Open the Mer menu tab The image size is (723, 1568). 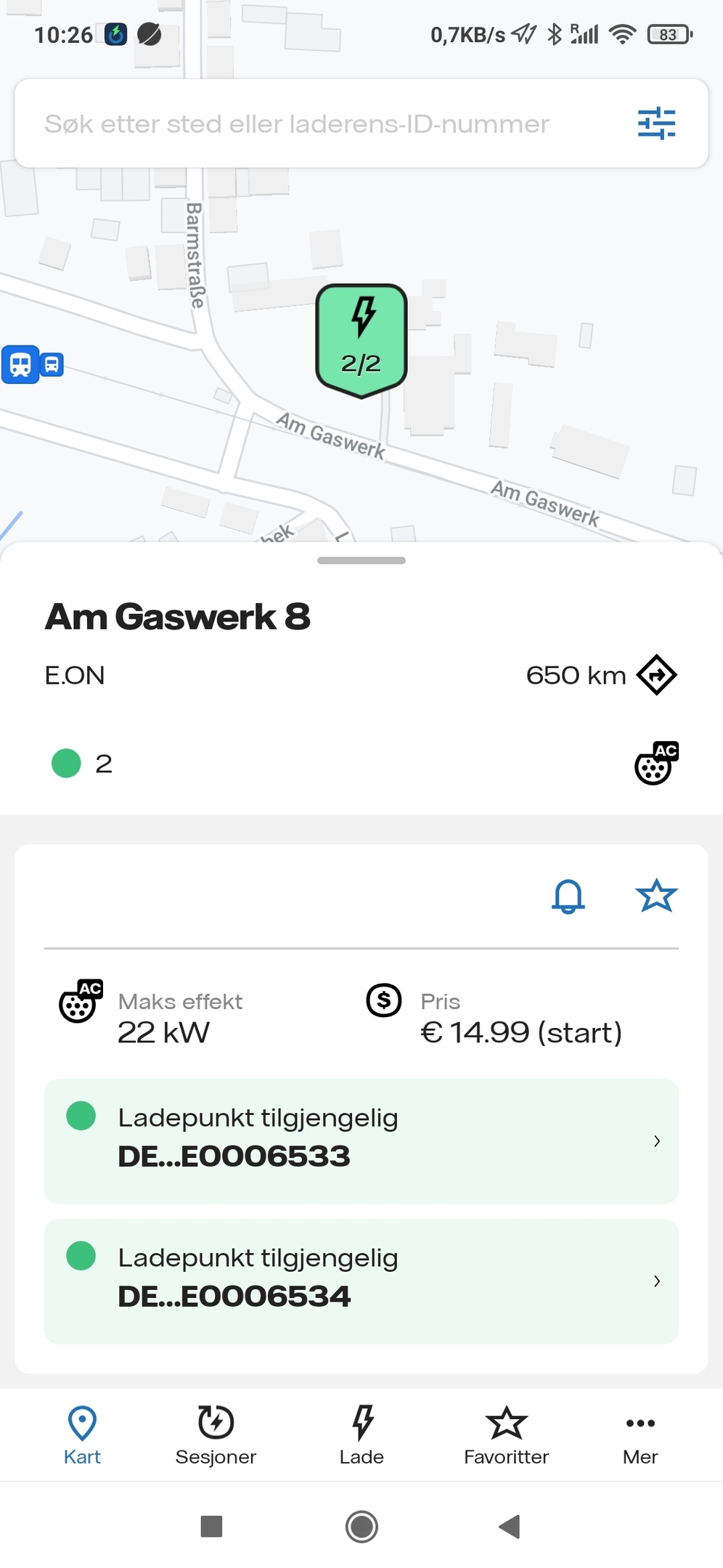[x=640, y=1435]
